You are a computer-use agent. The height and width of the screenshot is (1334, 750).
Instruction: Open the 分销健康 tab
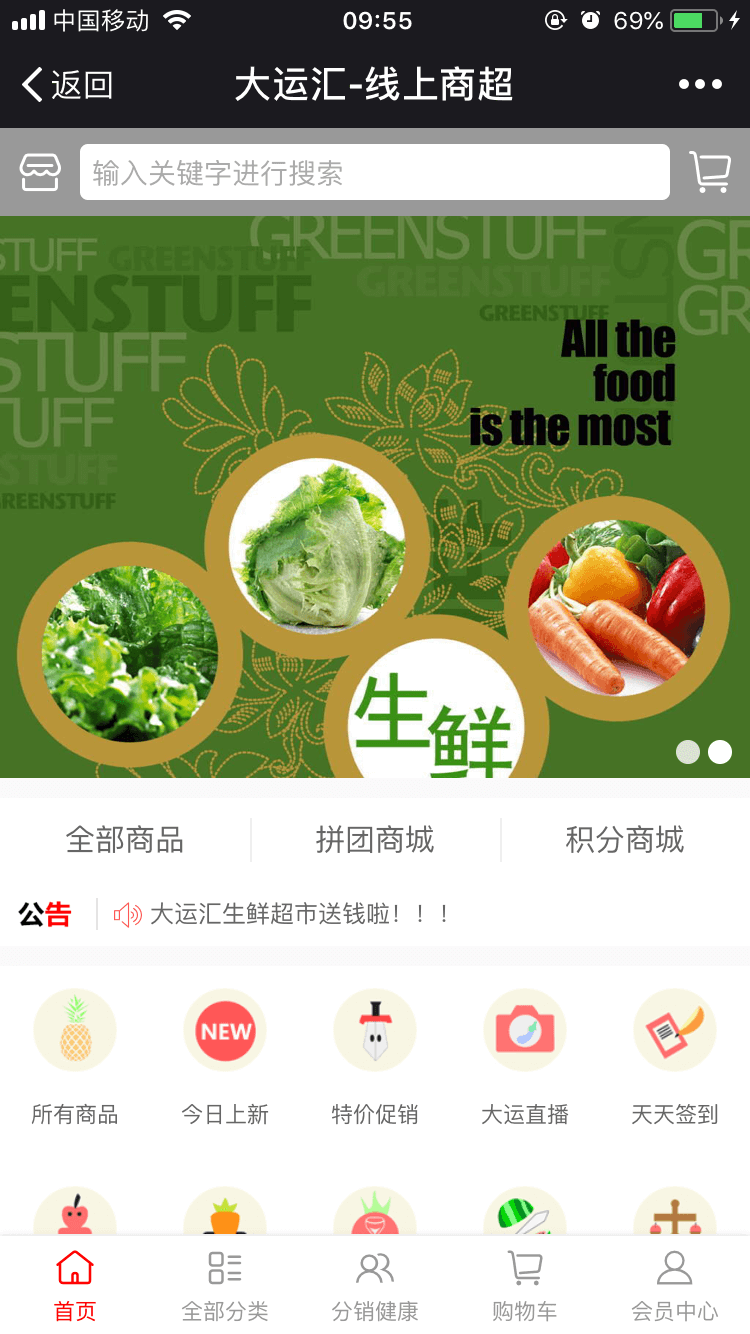point(375,1285)
